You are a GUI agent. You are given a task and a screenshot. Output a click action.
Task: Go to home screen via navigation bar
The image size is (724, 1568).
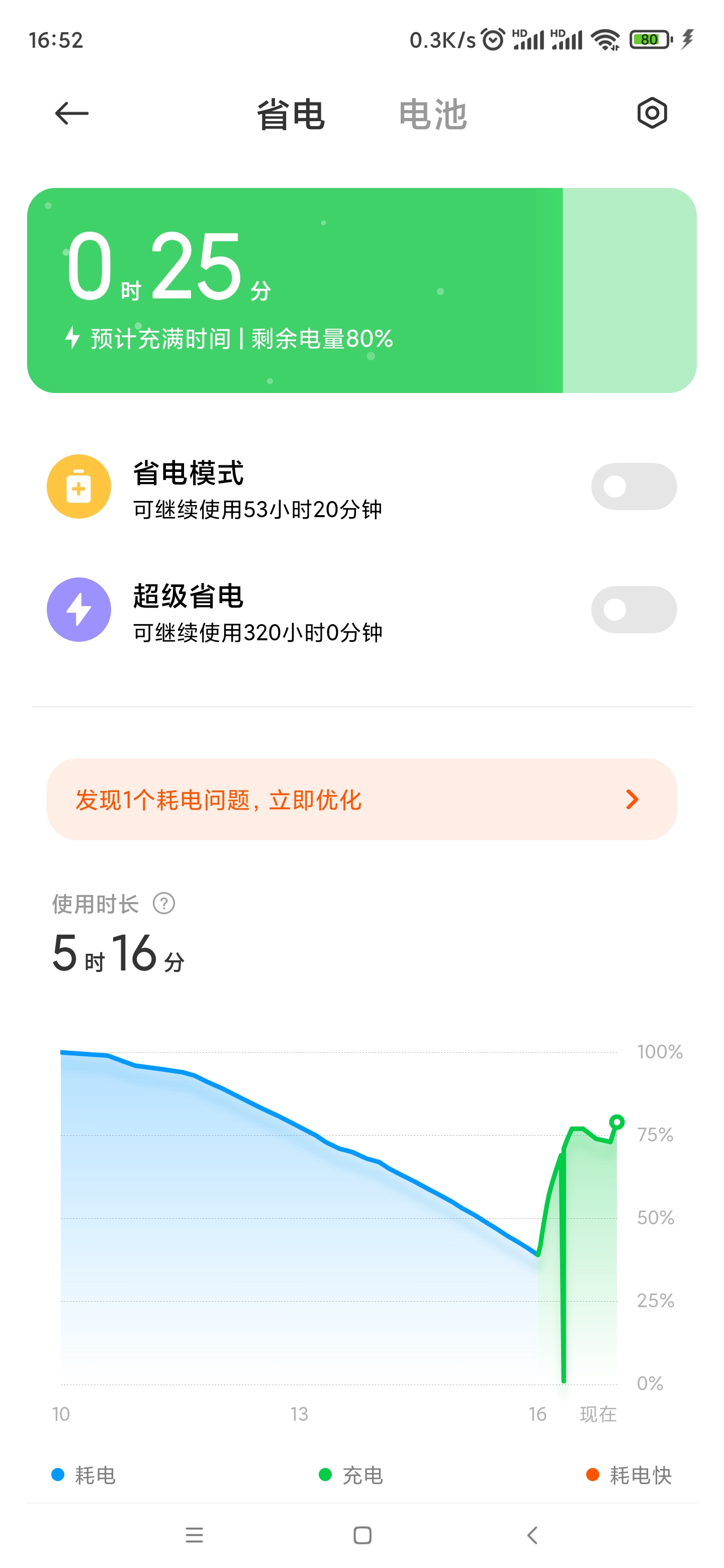click(x=363, y=1534)
